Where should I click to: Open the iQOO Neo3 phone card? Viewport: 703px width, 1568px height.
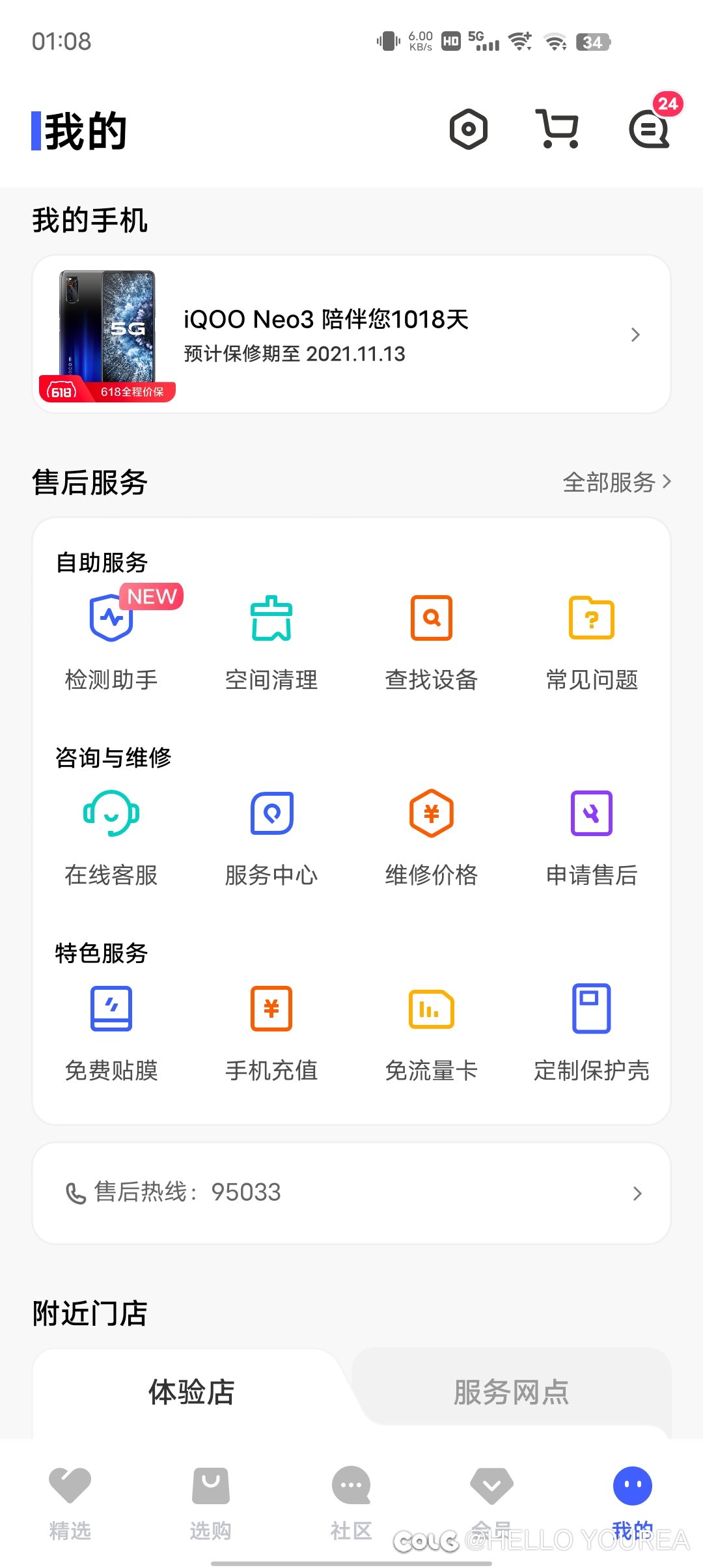[351, 334]
